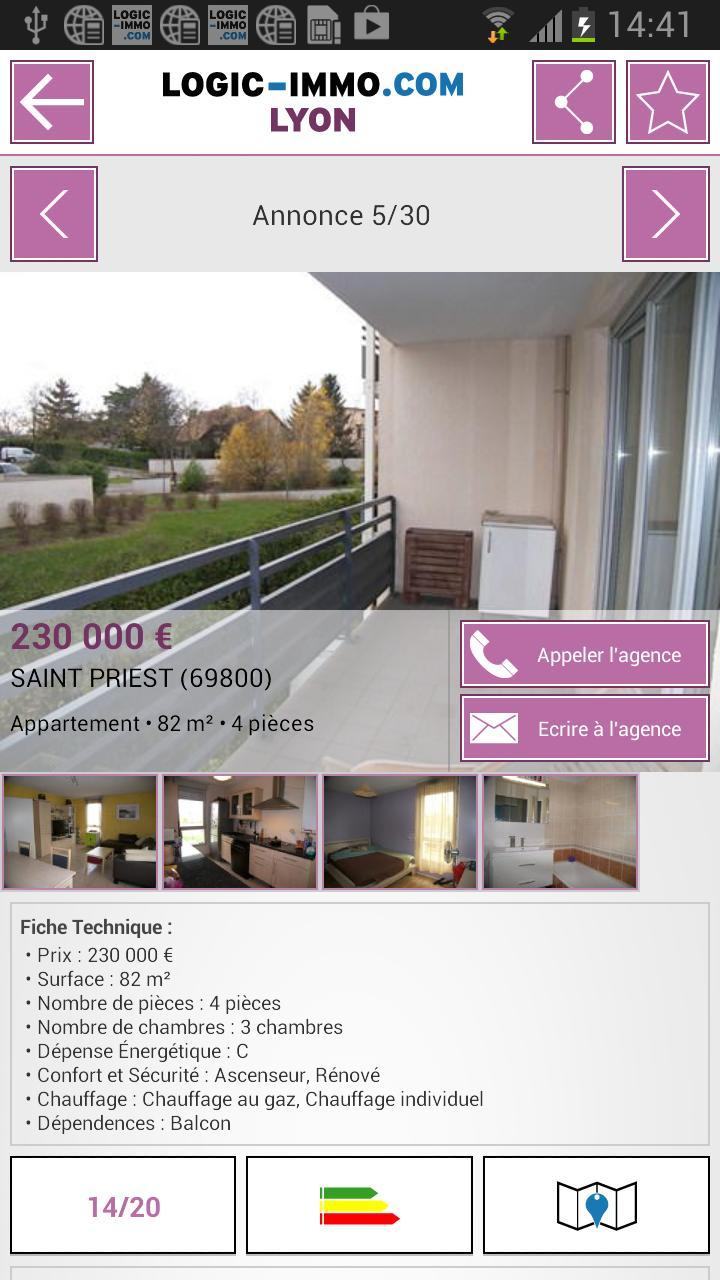View the energy rating chart icon

(x=358, y=1205)
